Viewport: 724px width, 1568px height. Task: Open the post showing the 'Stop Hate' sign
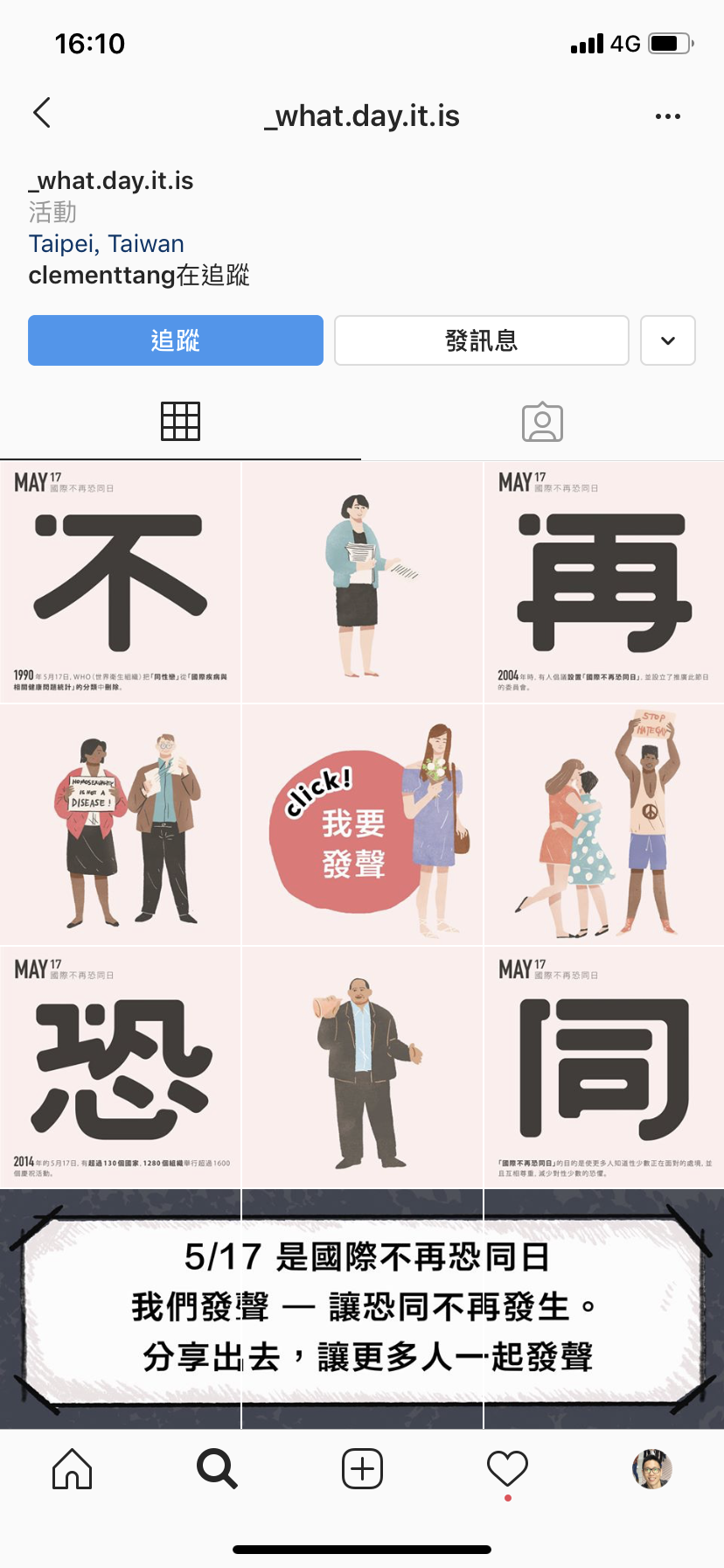(x=604, y=825)
